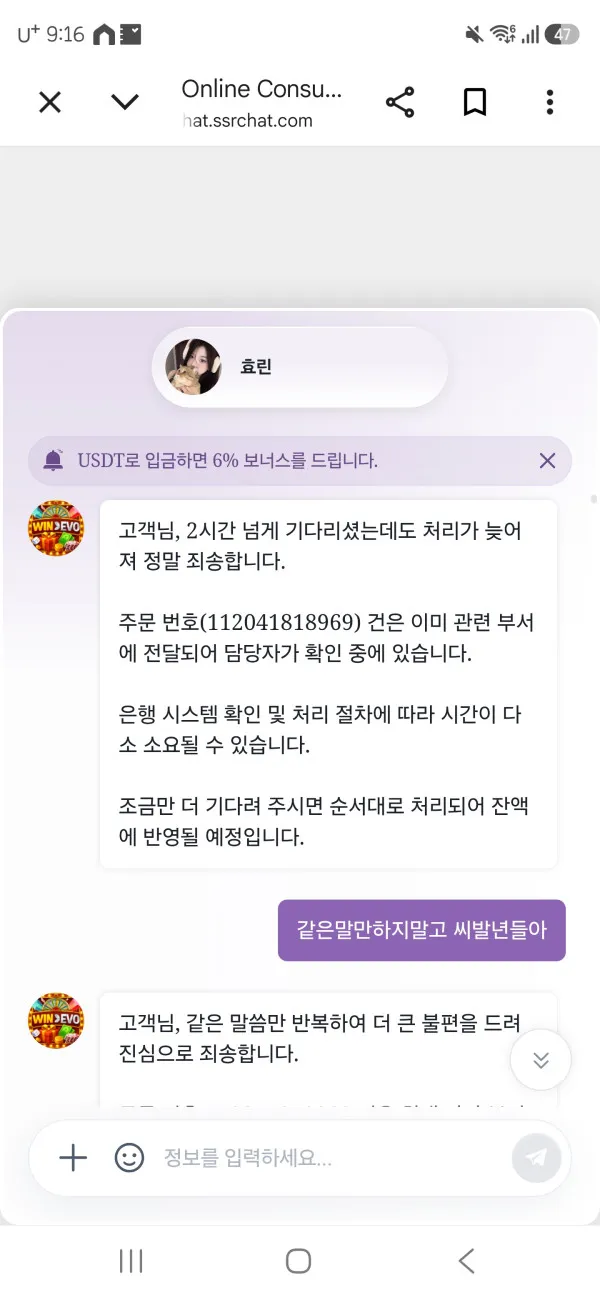Go back using system navigation

466,1261
